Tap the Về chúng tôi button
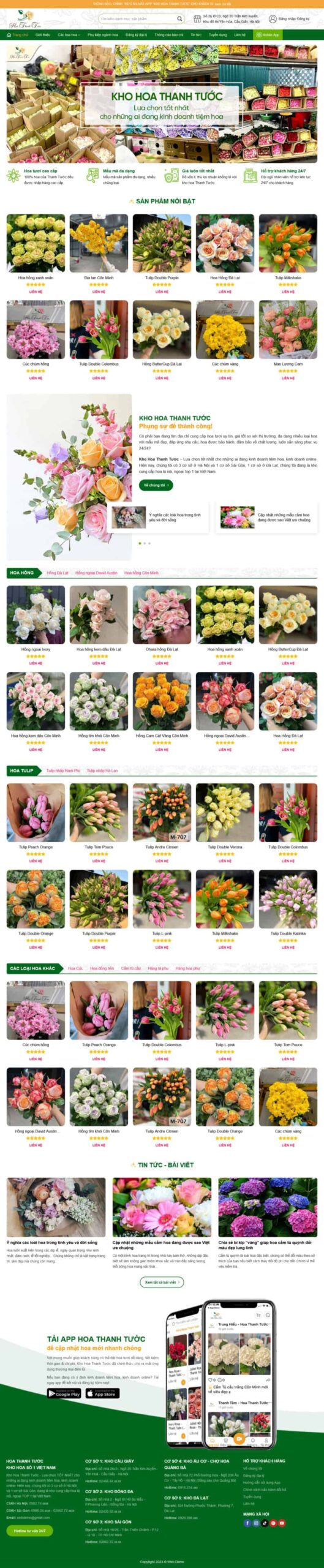 [156, 485]
